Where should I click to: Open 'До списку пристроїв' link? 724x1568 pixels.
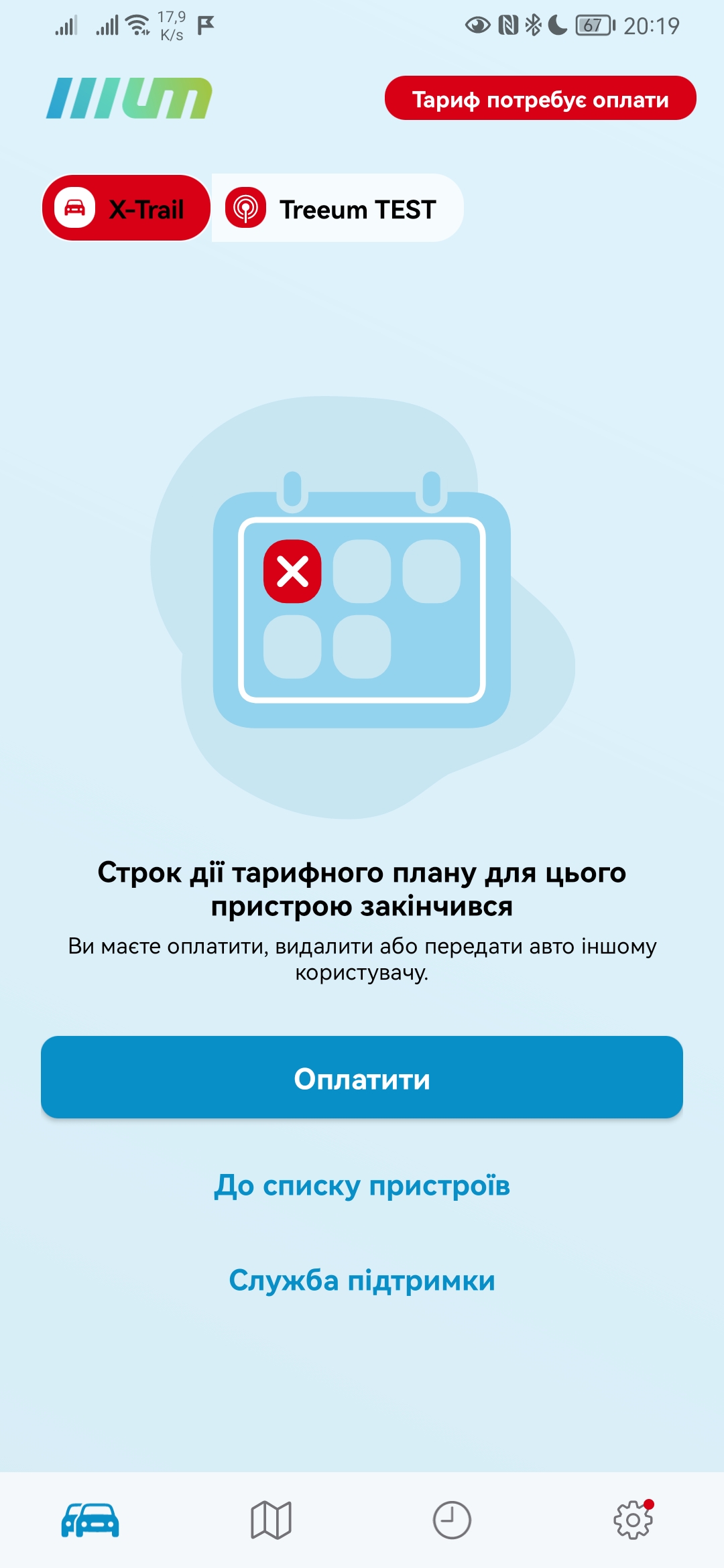pyautogui.click(x=362, y=1185)
